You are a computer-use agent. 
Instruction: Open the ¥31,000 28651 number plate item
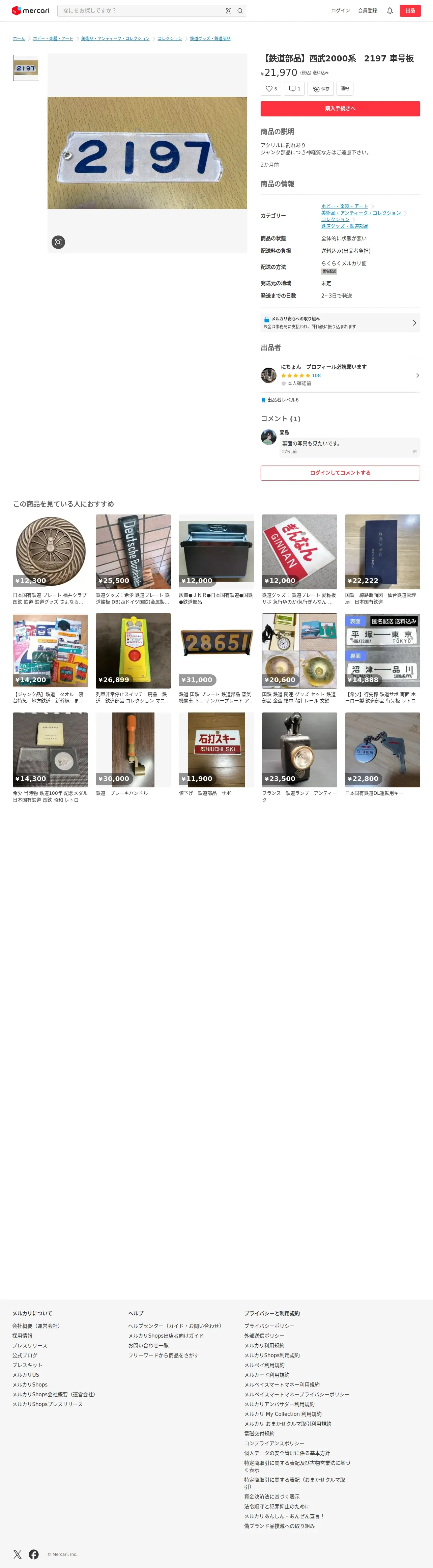[216, 651]
